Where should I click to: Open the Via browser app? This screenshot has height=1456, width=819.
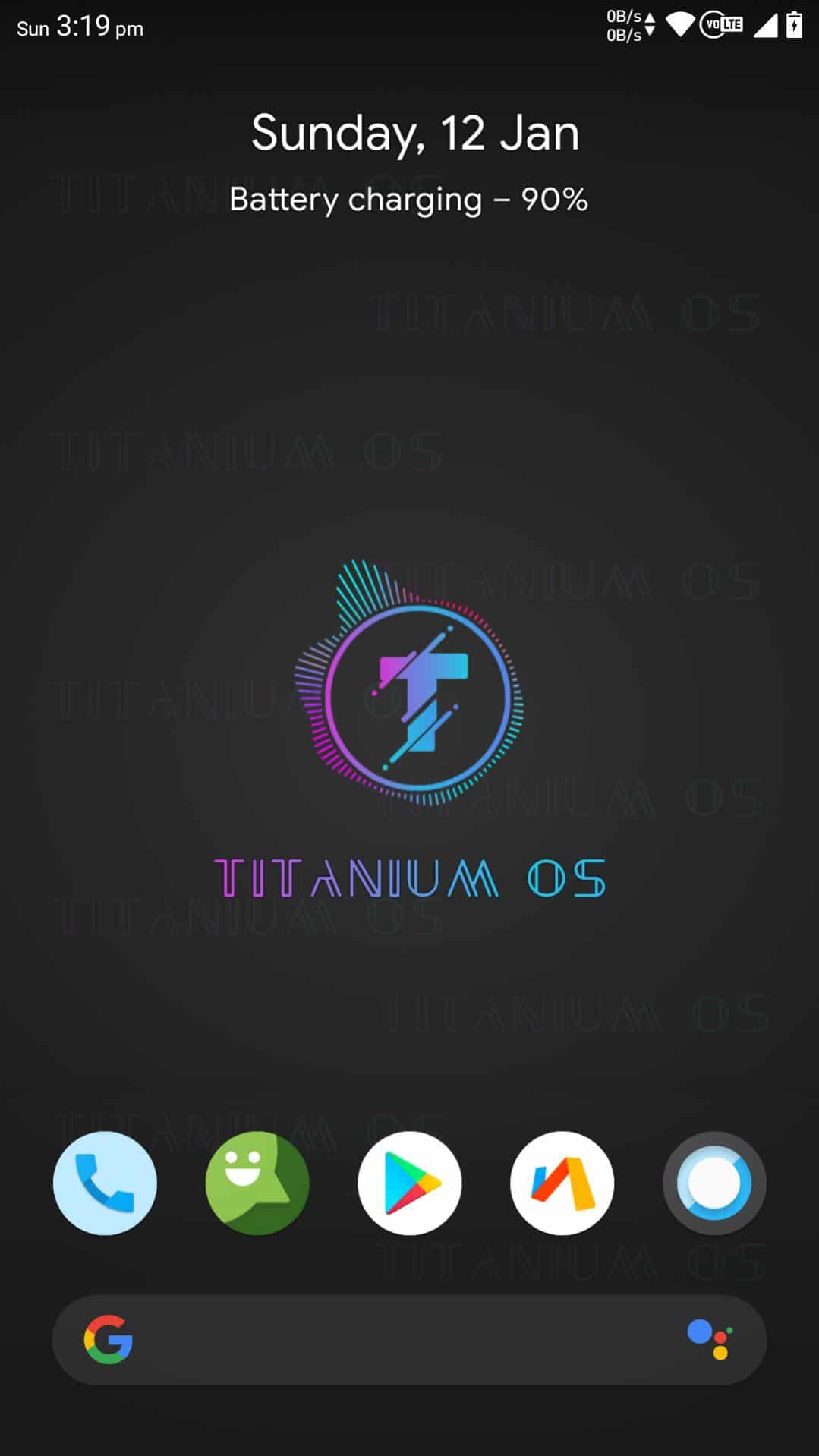(562, 1183)
